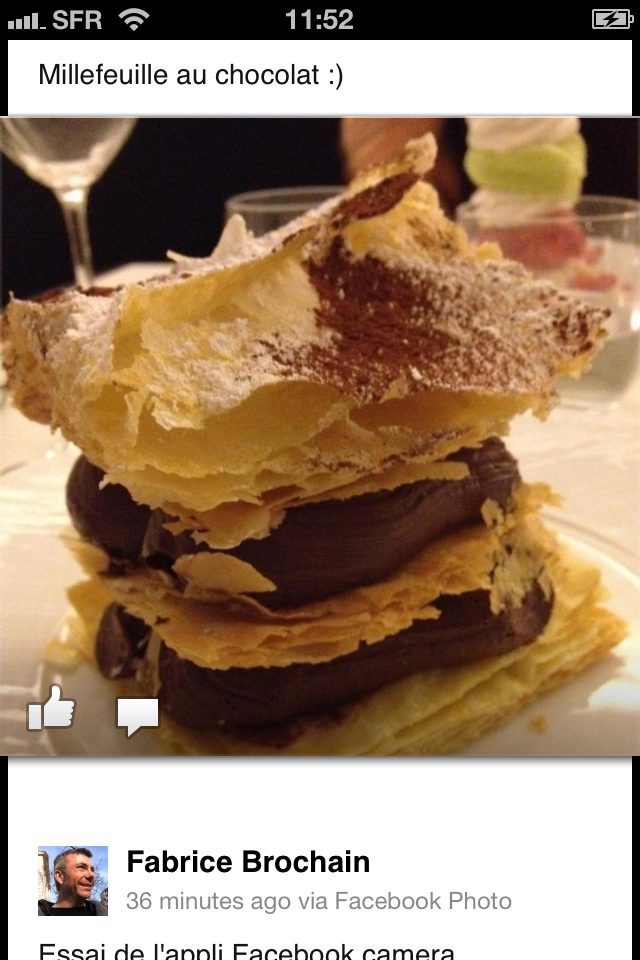640x960 pixels.
Task: Like the Millefeuille au chocolat photo
Action: click(x=51, y=708)
